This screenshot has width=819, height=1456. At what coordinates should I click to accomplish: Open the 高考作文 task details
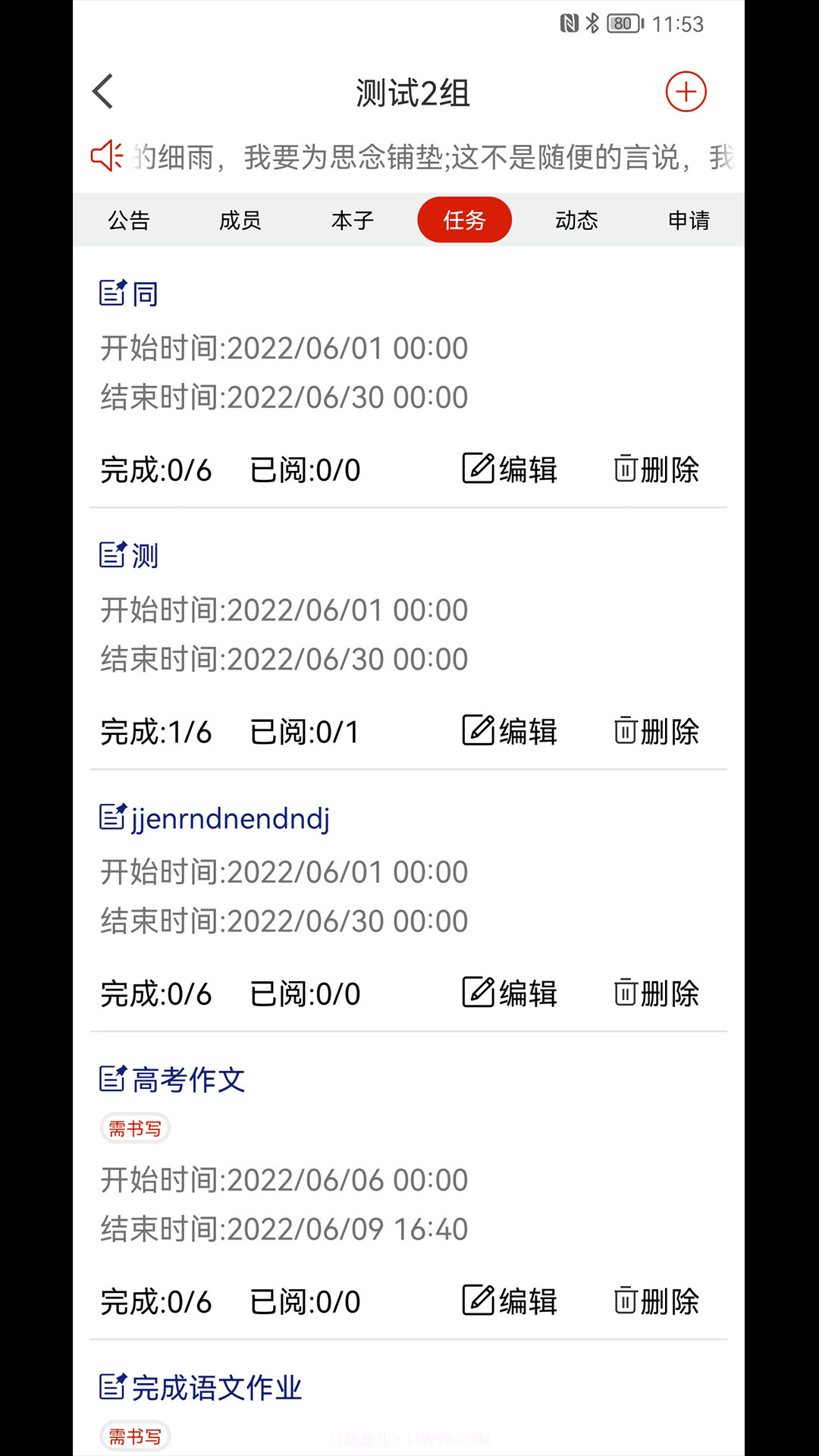click(x=189, y=1078)
